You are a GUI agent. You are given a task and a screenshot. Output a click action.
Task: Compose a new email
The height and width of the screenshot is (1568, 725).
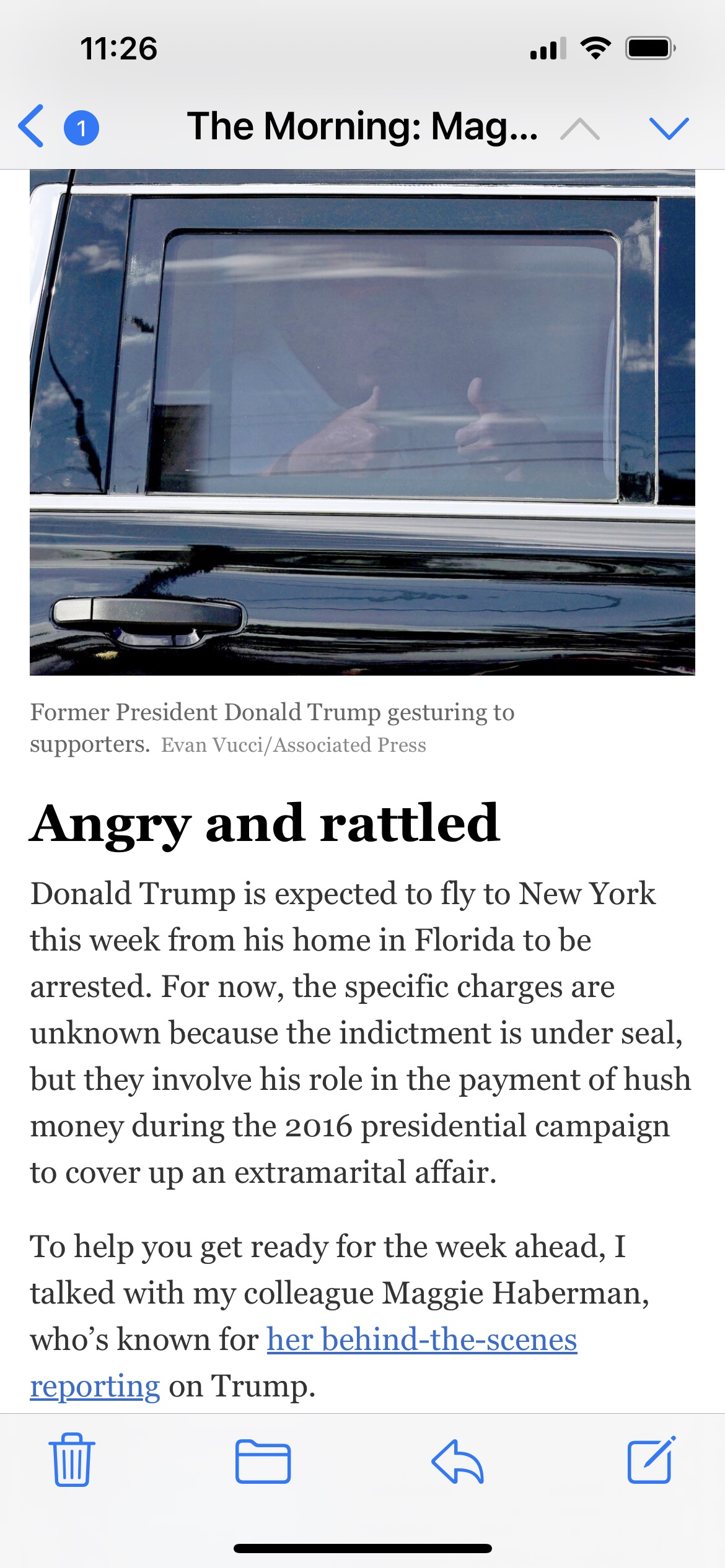(651, 1460)
